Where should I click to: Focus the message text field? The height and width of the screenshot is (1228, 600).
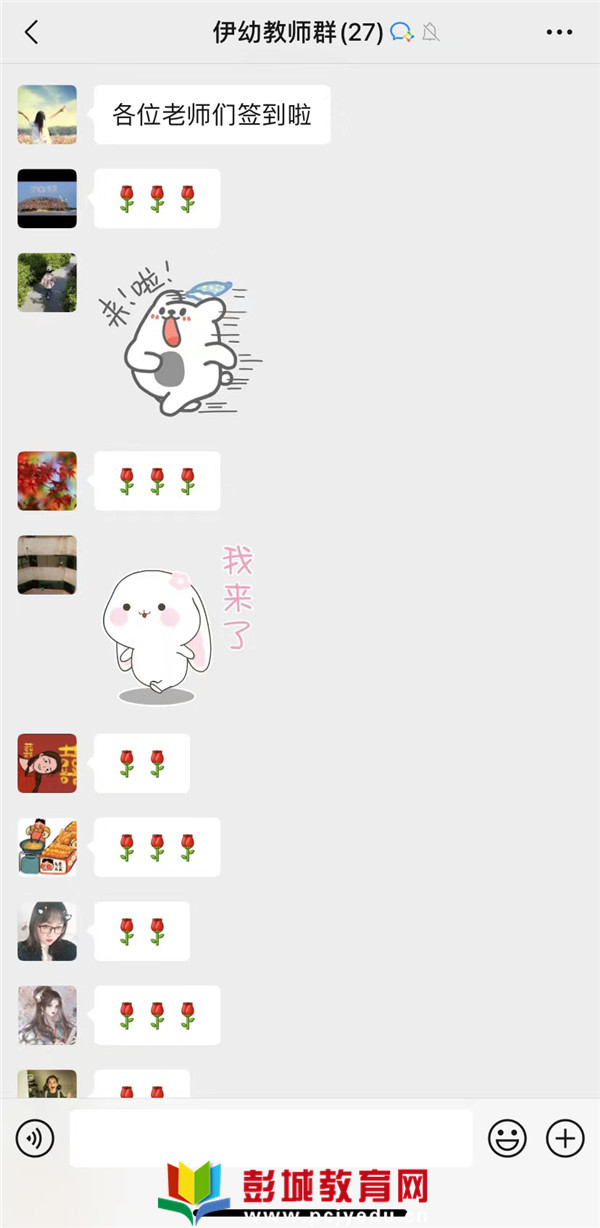(270, 1138)
